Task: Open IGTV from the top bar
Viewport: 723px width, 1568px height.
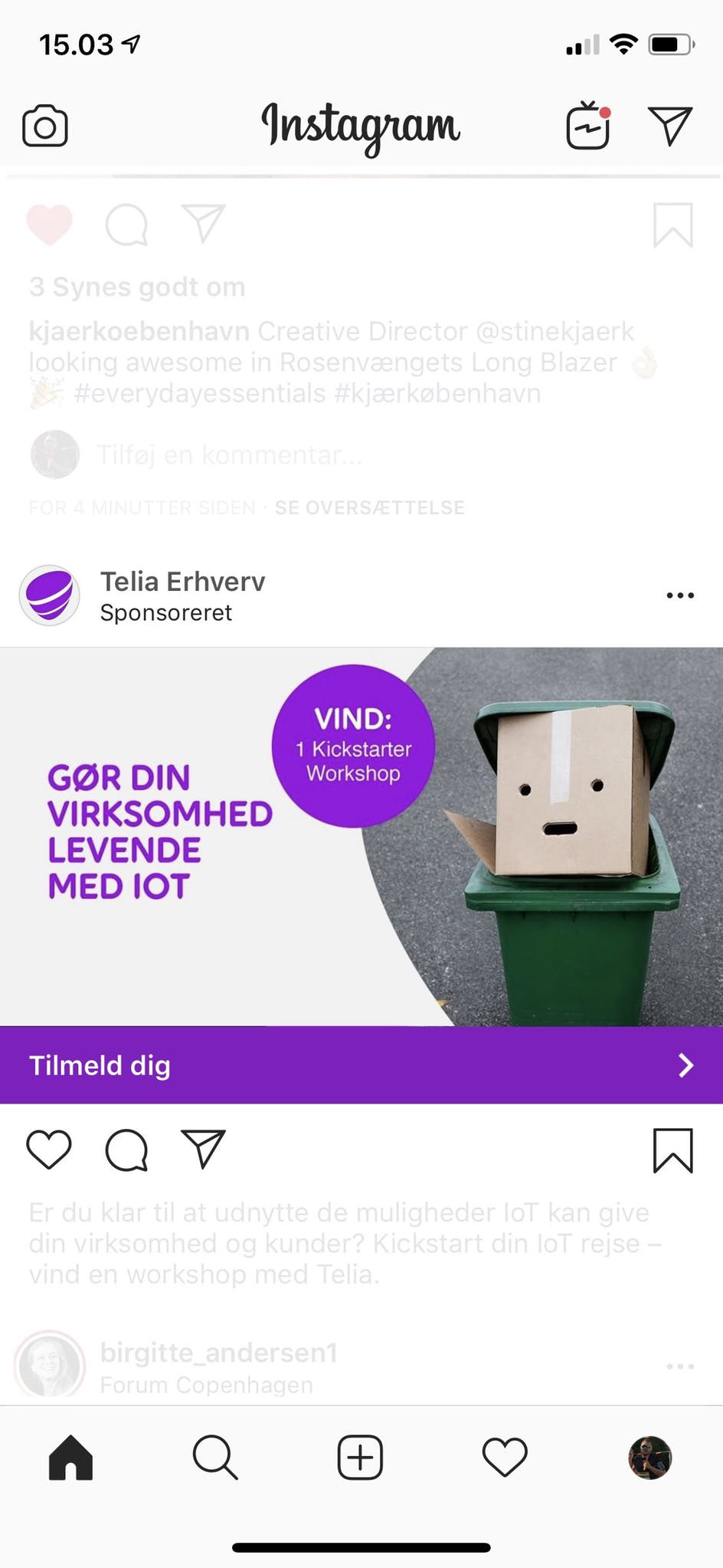Action: (587, 126)
